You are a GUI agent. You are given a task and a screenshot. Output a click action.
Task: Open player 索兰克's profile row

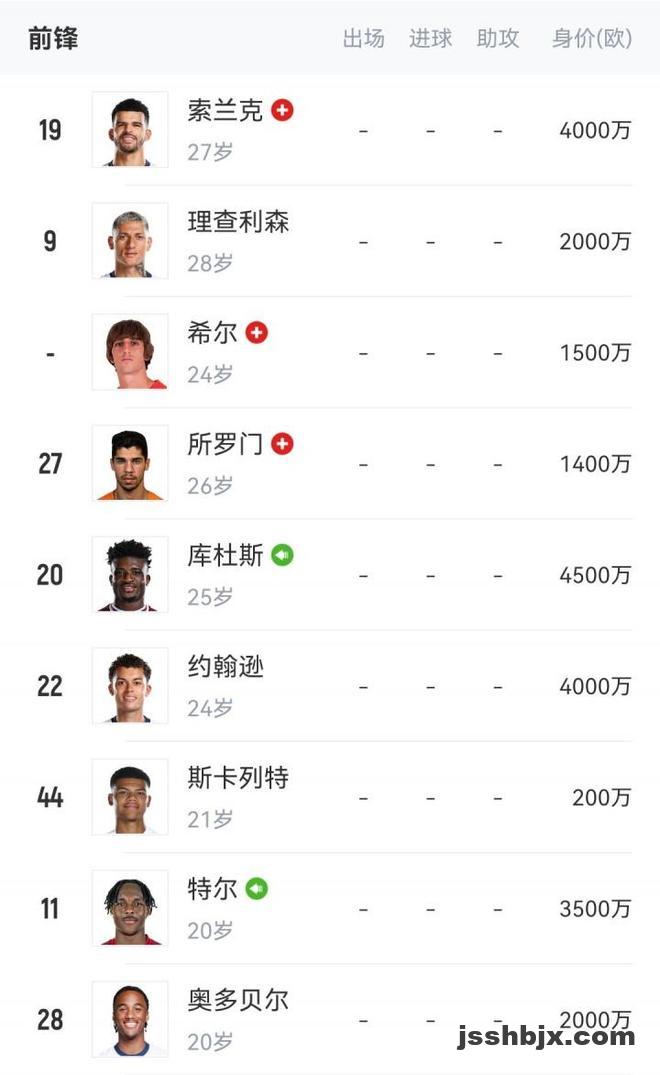[x=330, y=130]
